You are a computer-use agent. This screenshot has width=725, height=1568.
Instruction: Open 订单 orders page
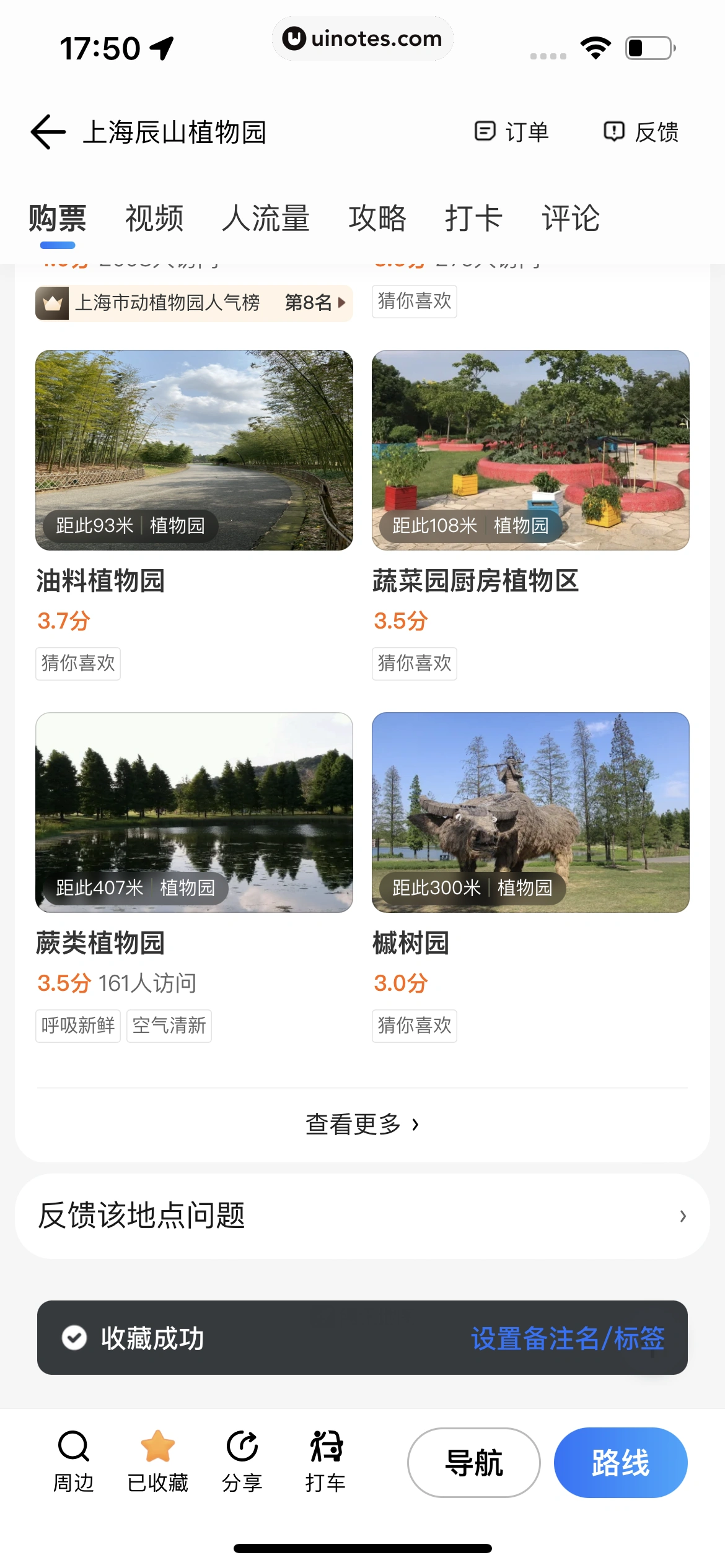pos(512,132)
